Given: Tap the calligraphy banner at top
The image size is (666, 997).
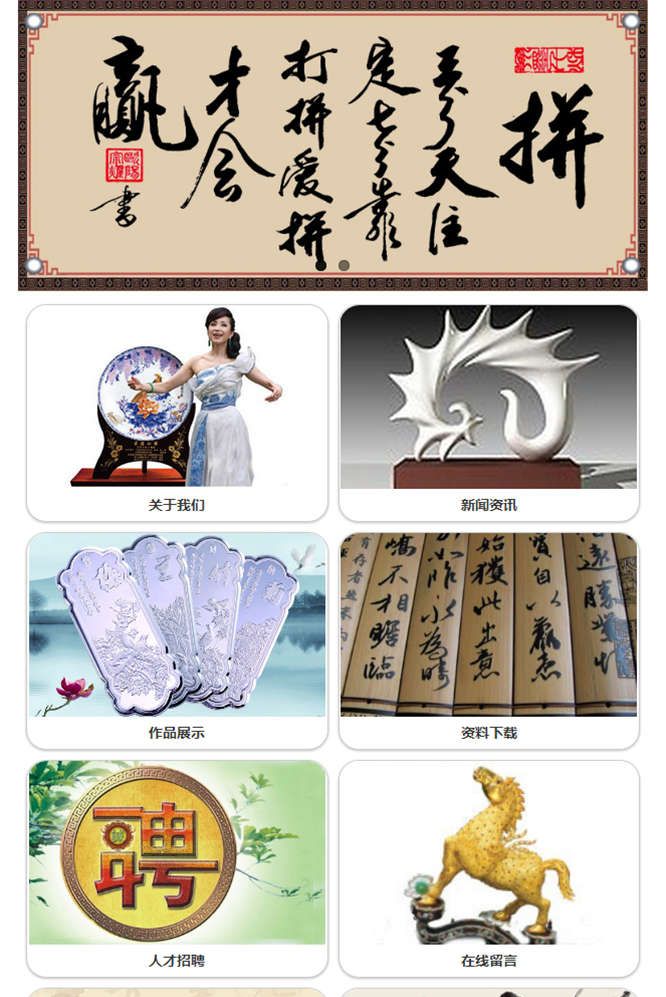Looking at the screenshot, I should (x=333, y=140).
